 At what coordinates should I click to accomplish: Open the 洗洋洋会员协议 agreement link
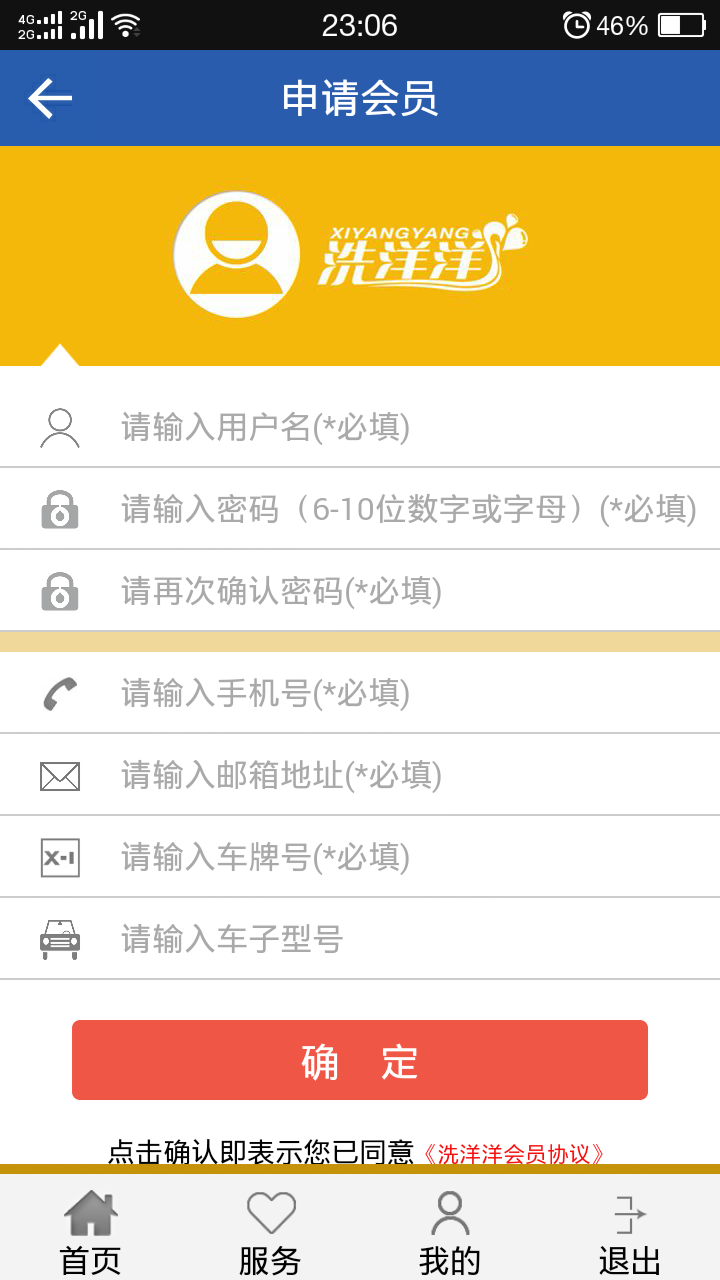coord(514,1153)
